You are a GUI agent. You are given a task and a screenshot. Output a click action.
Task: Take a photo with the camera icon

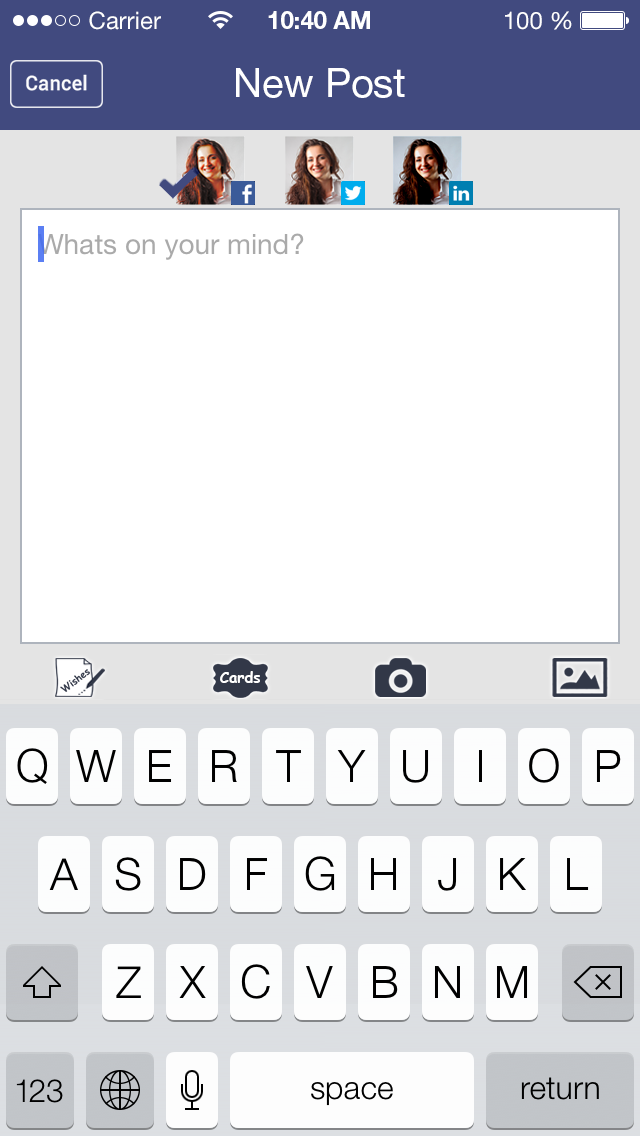click(x=400, y=678)
